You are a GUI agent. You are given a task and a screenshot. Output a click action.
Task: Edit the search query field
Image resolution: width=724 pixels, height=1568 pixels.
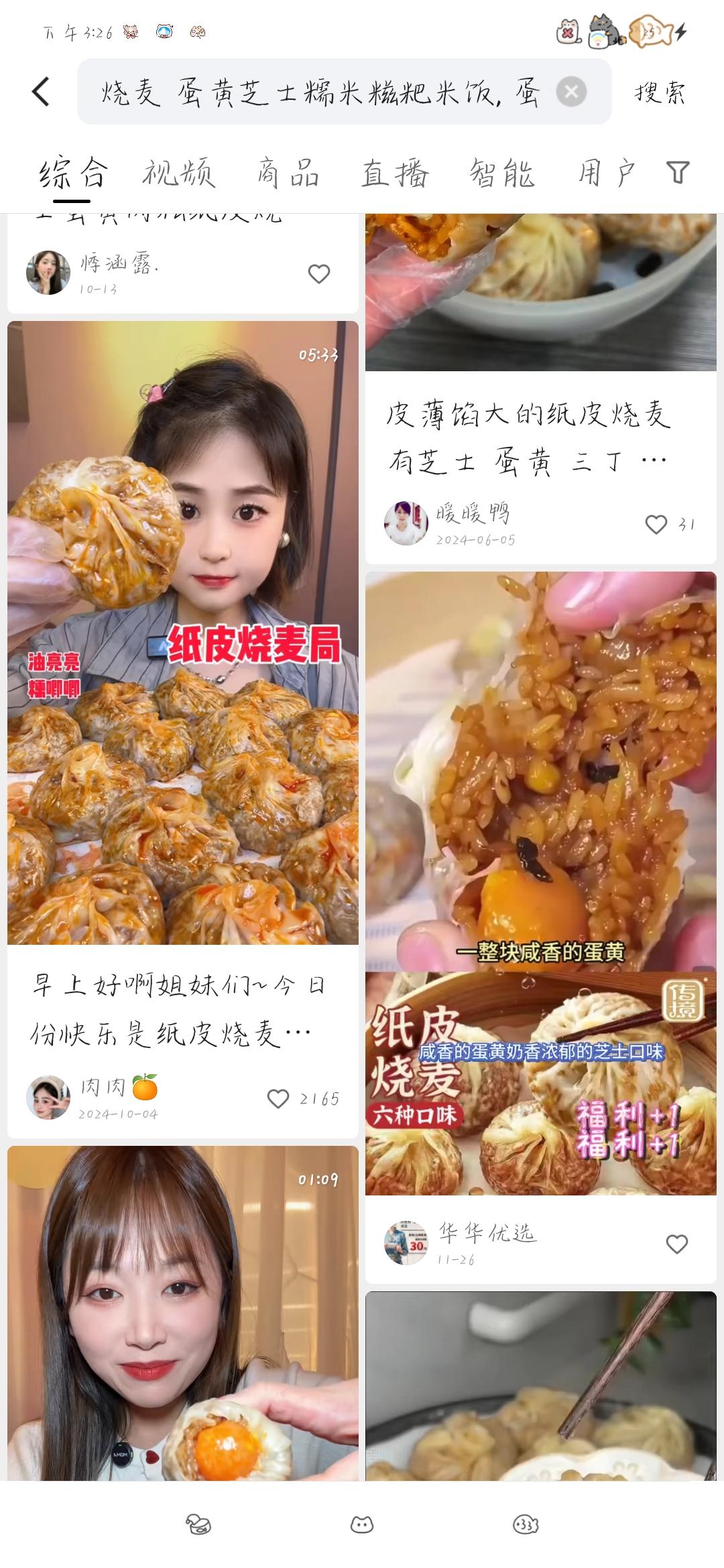pos(322,92)
